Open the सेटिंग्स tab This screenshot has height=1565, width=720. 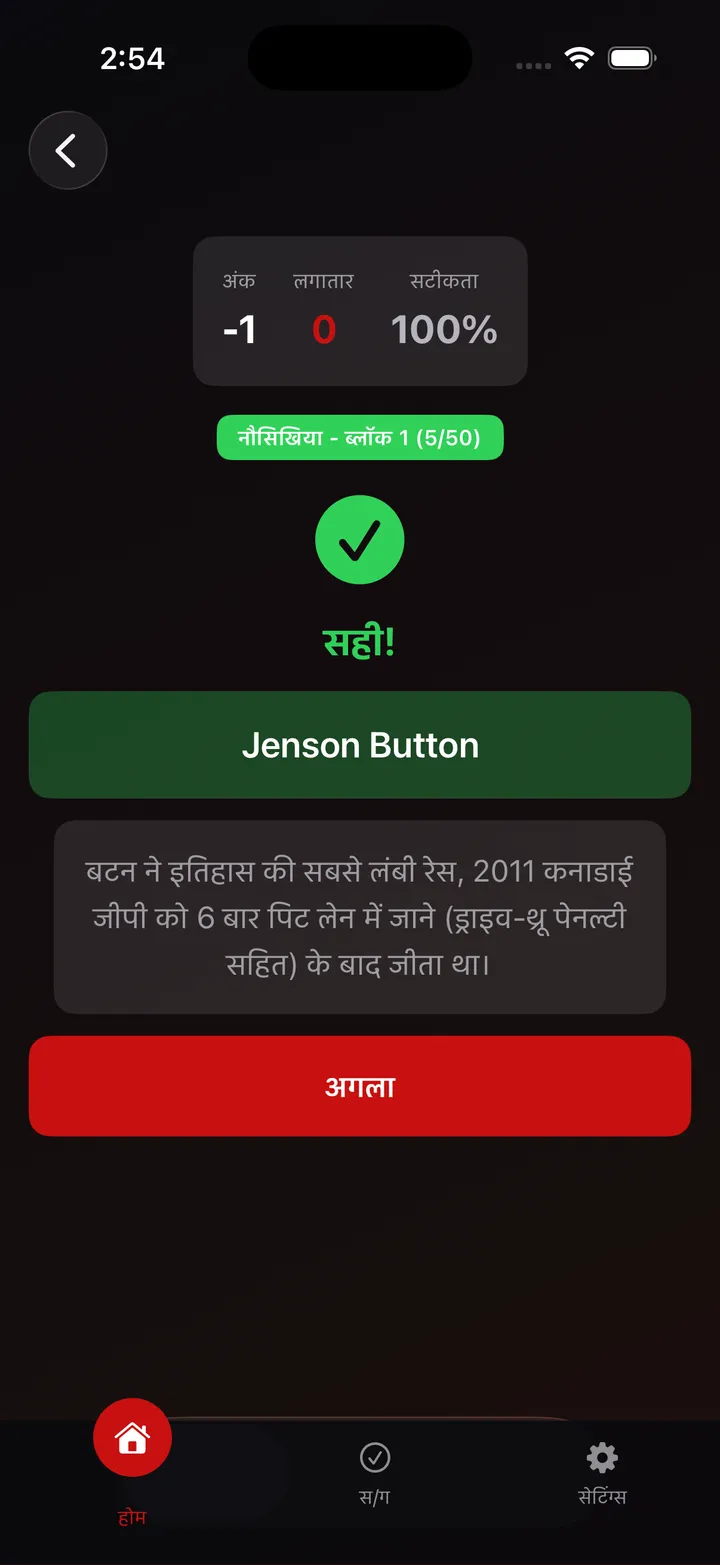602,1474
